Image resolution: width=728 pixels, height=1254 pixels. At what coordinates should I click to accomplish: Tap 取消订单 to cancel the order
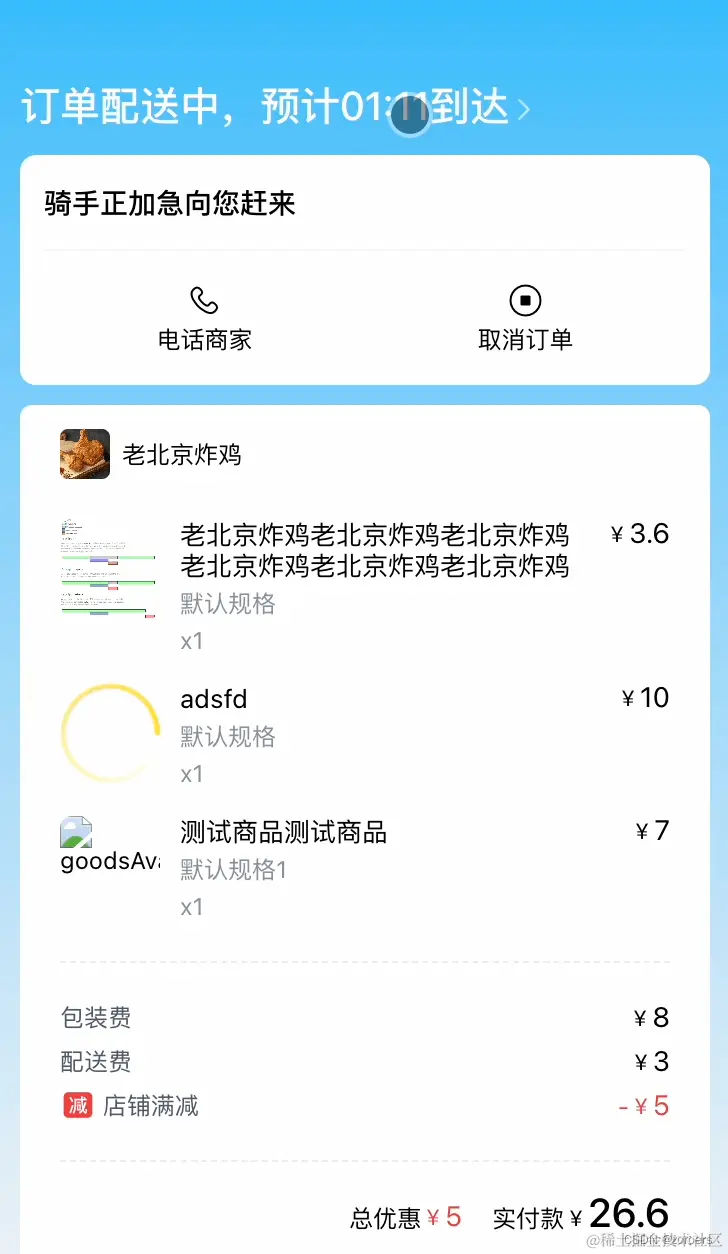pyautogui.click(x=525, y=319)
